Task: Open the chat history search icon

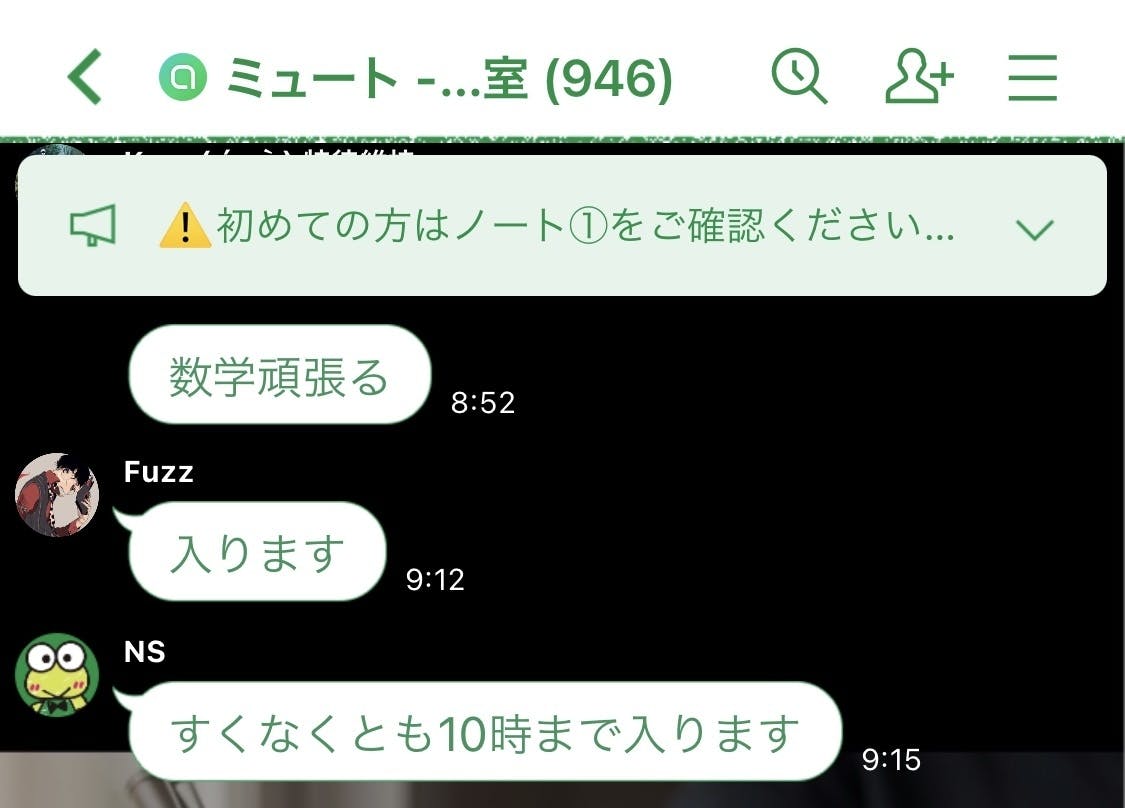Action: click(799, 76)
